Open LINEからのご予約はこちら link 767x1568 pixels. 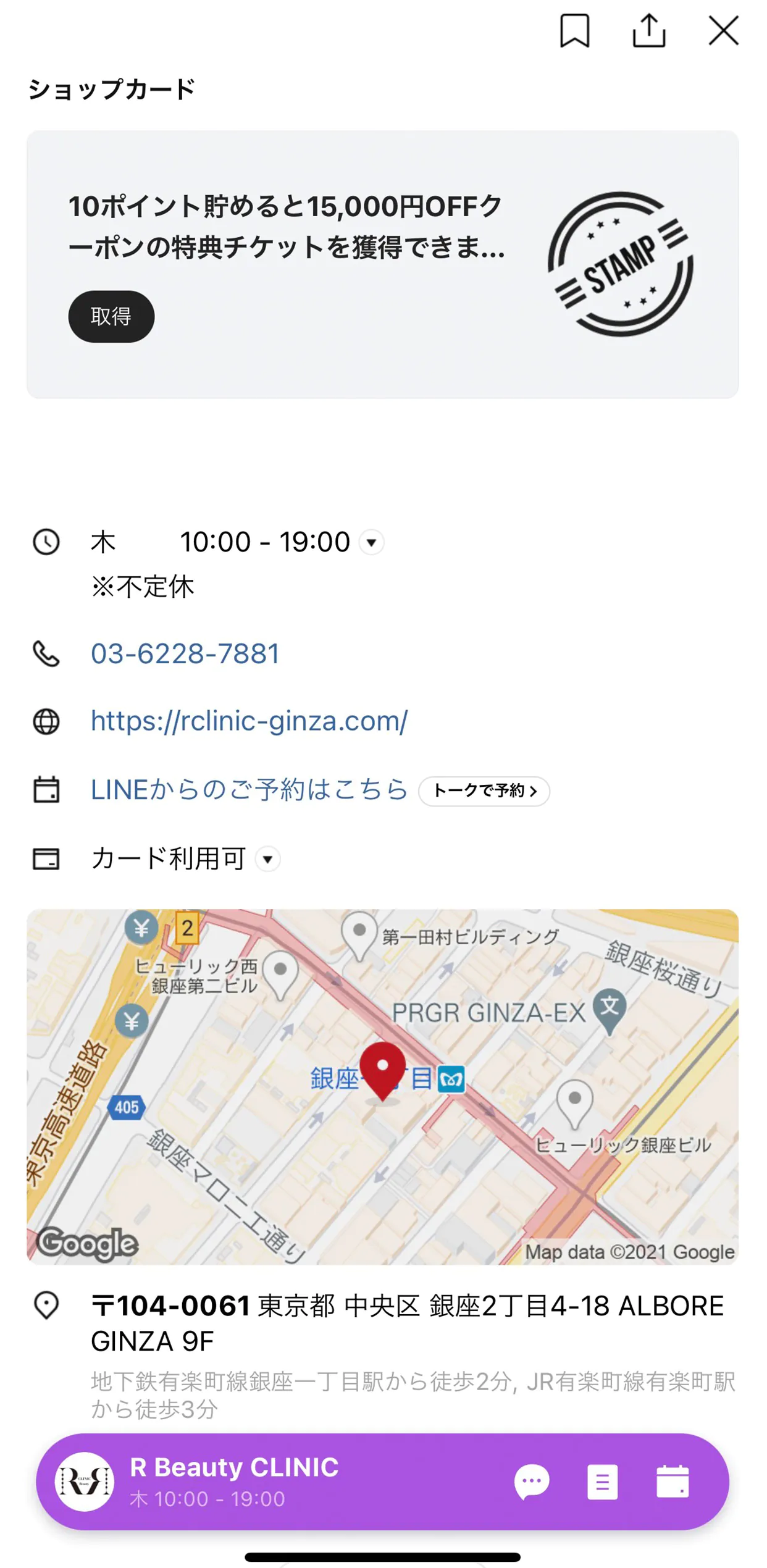tap(249, 790)
